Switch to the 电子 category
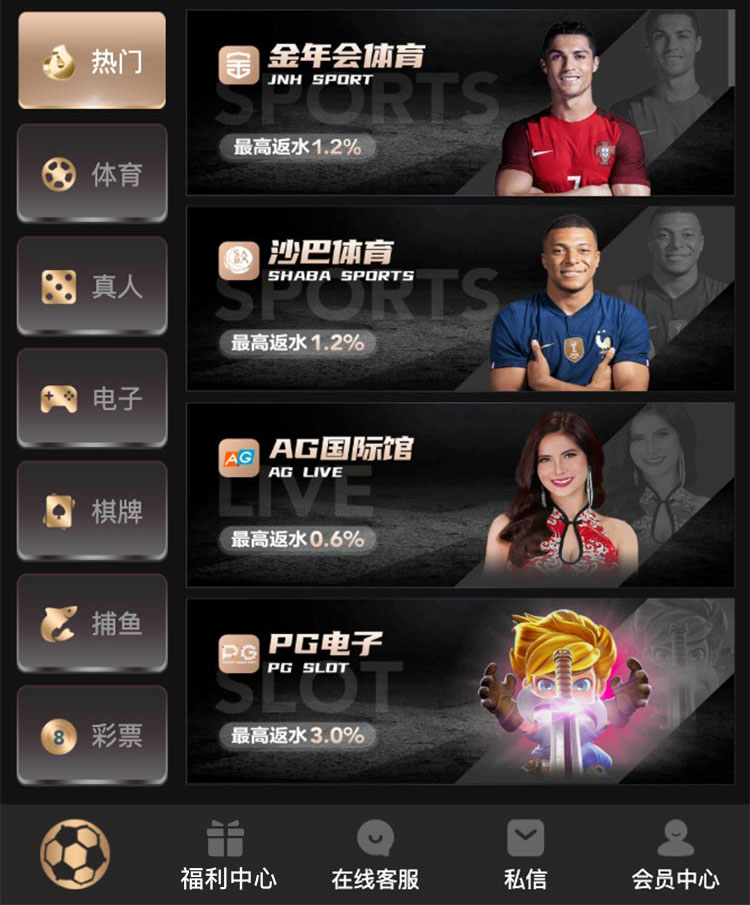The image size is (750, 905). (91, 399)
